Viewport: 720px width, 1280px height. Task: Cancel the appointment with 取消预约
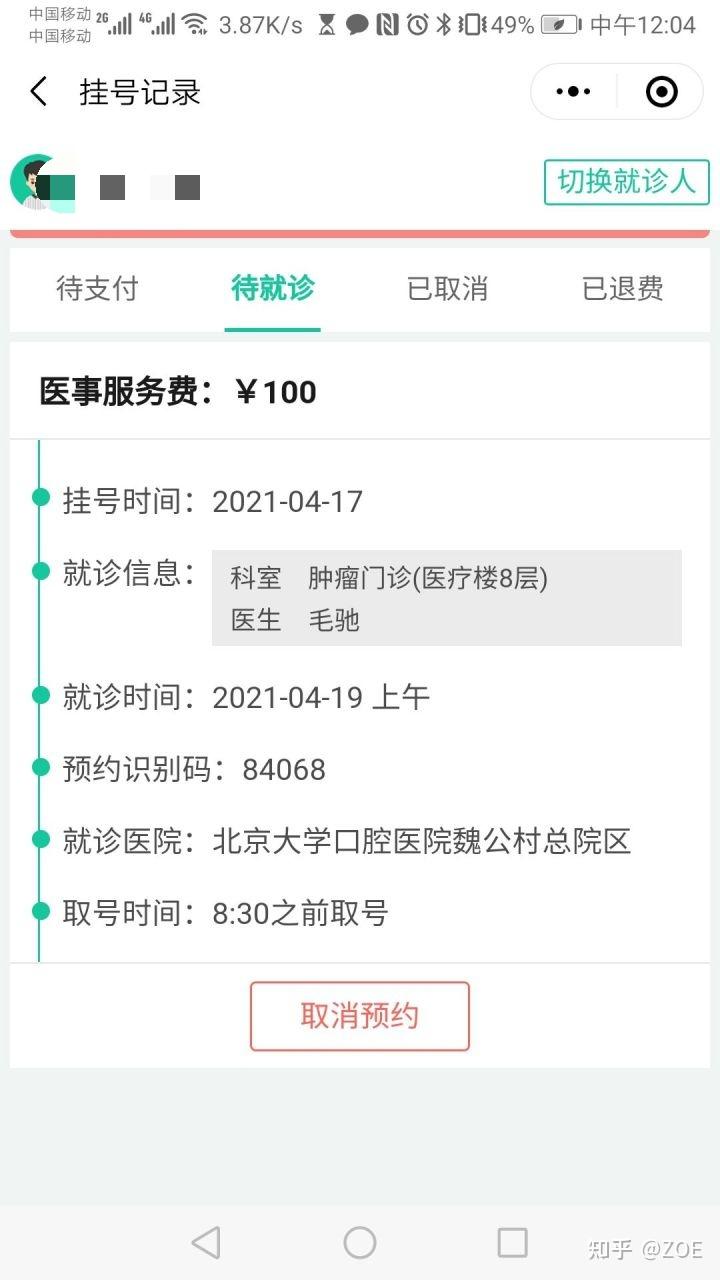tap(359, 1016)
